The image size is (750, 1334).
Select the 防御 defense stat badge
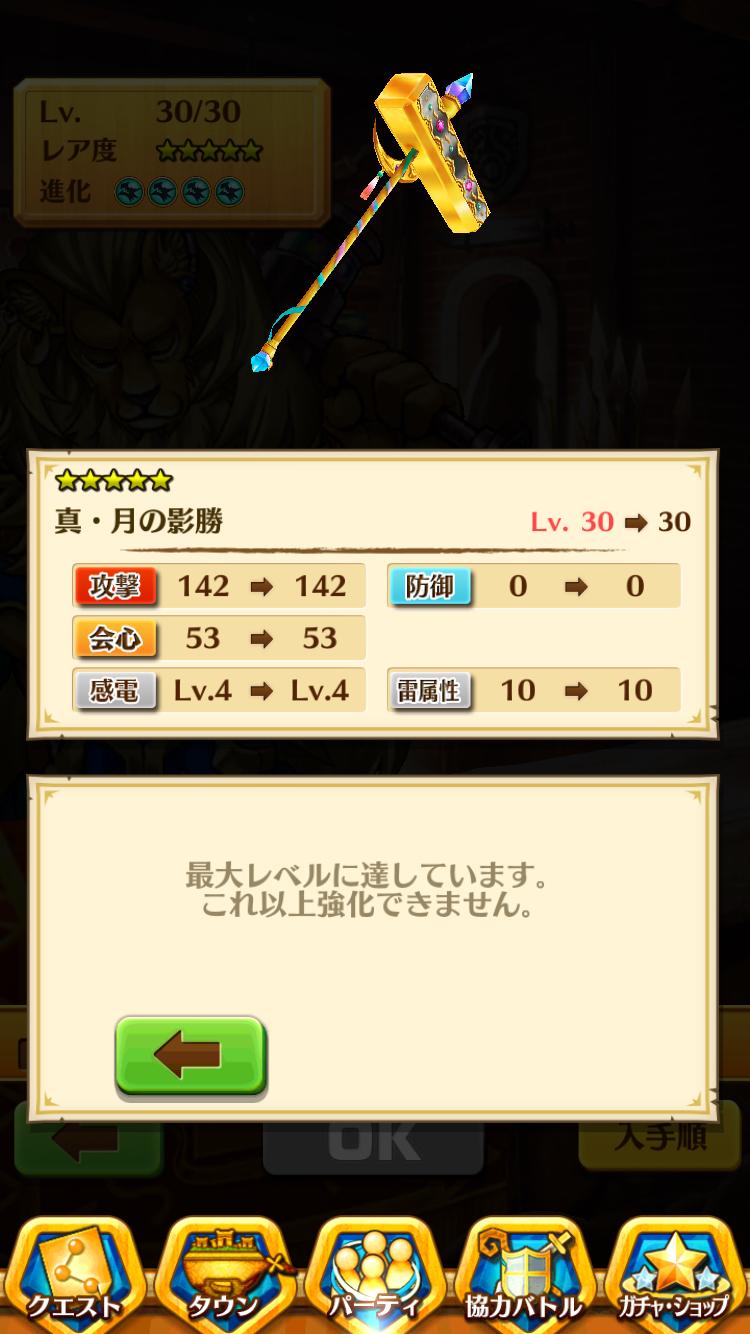[x=430, y=587]
